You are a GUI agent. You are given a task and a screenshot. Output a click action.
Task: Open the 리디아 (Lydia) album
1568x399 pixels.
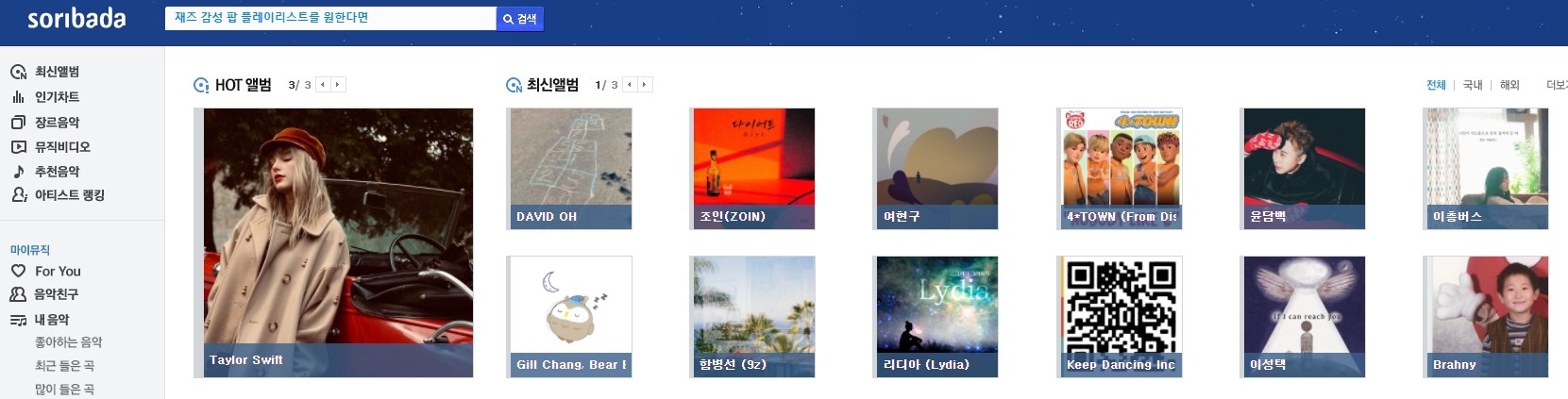pyautogui.click(x=936, y=316)
